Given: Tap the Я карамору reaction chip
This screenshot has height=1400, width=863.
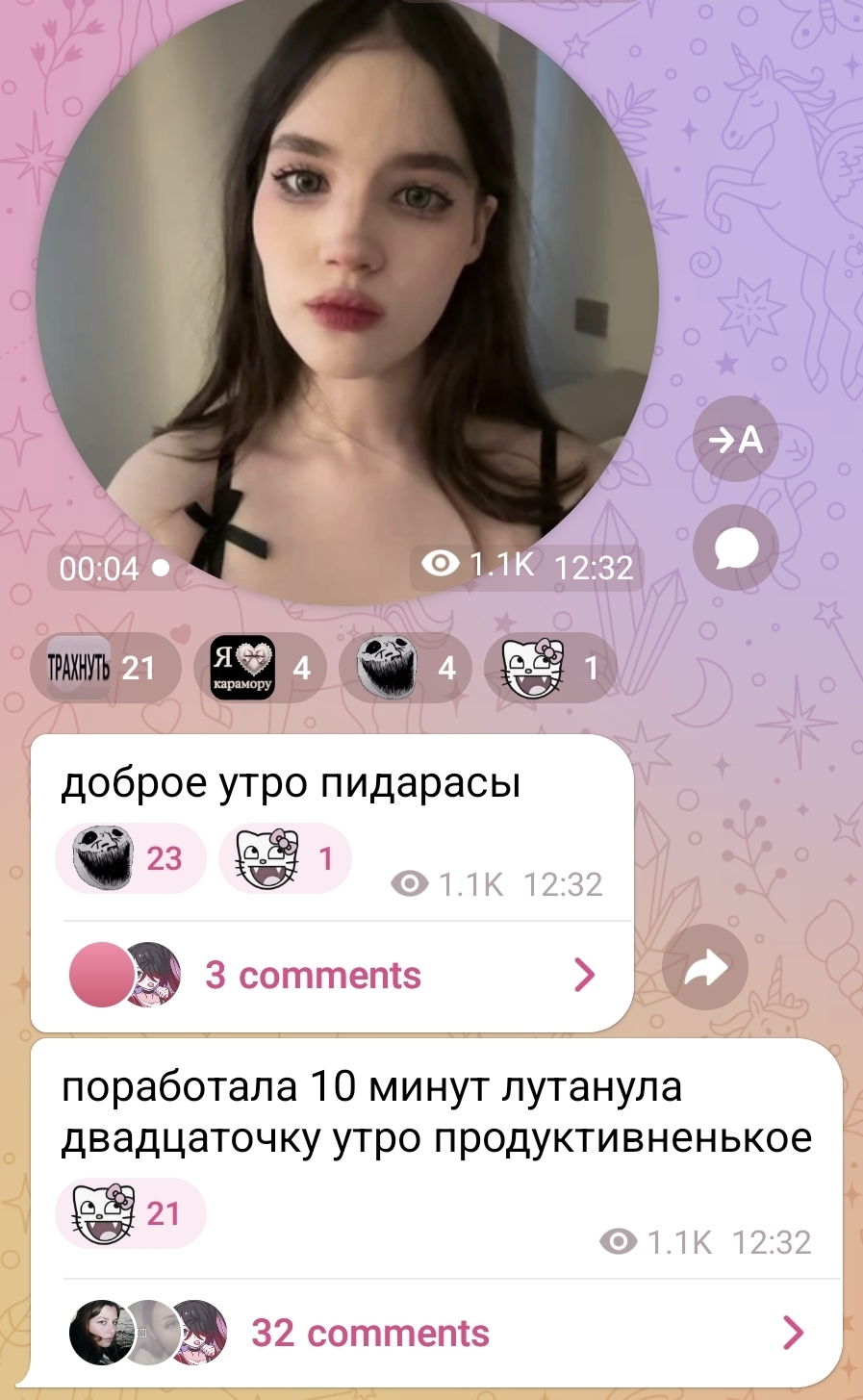Looking at the screenshot, I should [x=260, y=668].
